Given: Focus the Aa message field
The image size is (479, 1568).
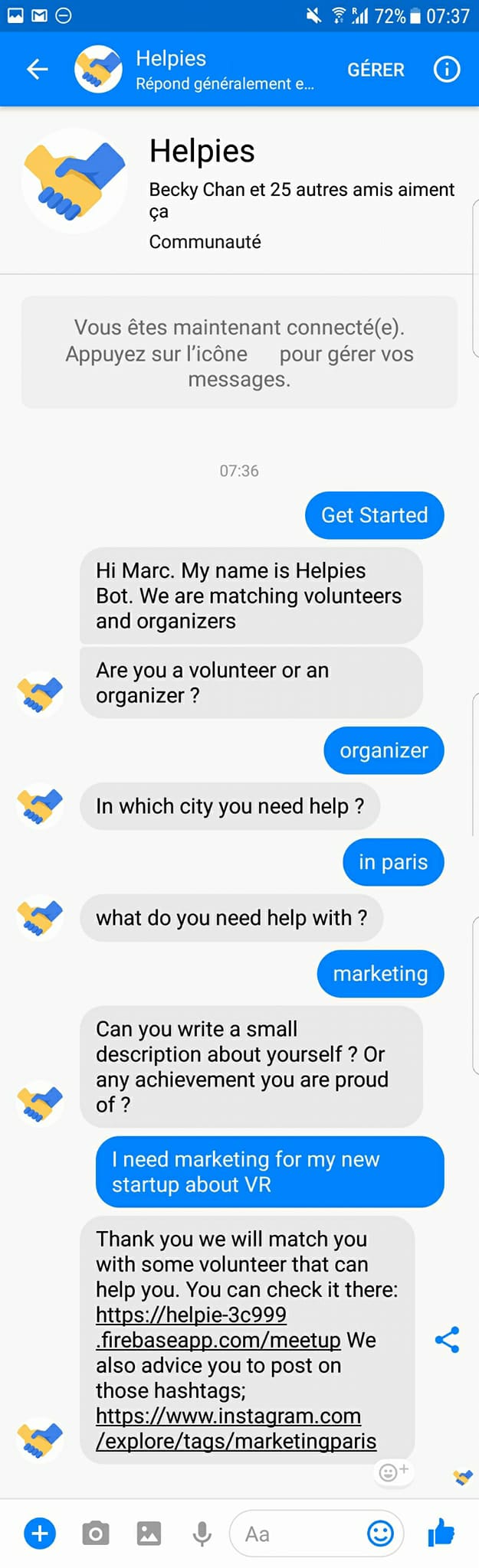Looking at the screenshot, I should coord(299,1534).
